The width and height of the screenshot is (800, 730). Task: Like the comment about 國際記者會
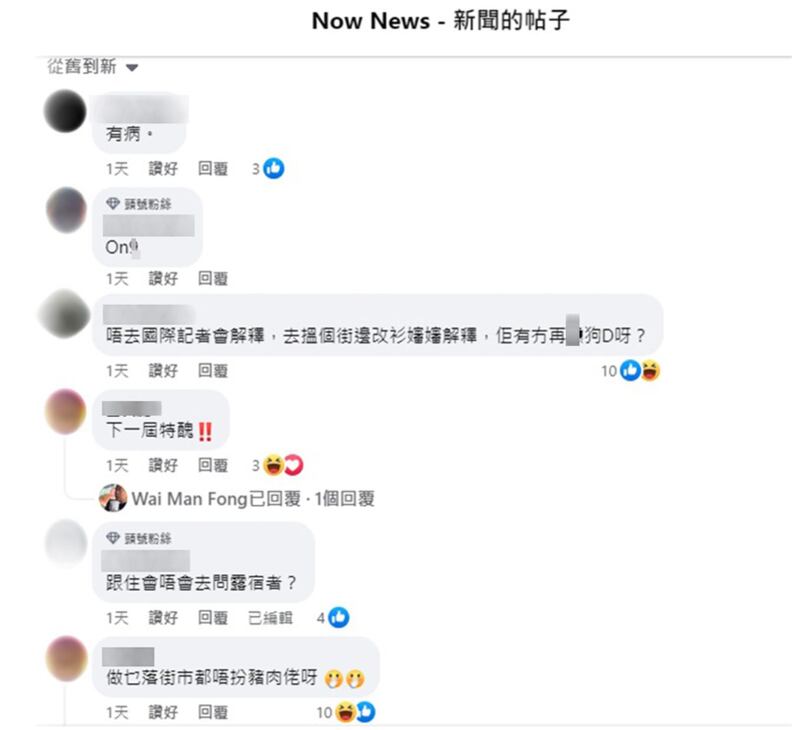tap(163, 371)
